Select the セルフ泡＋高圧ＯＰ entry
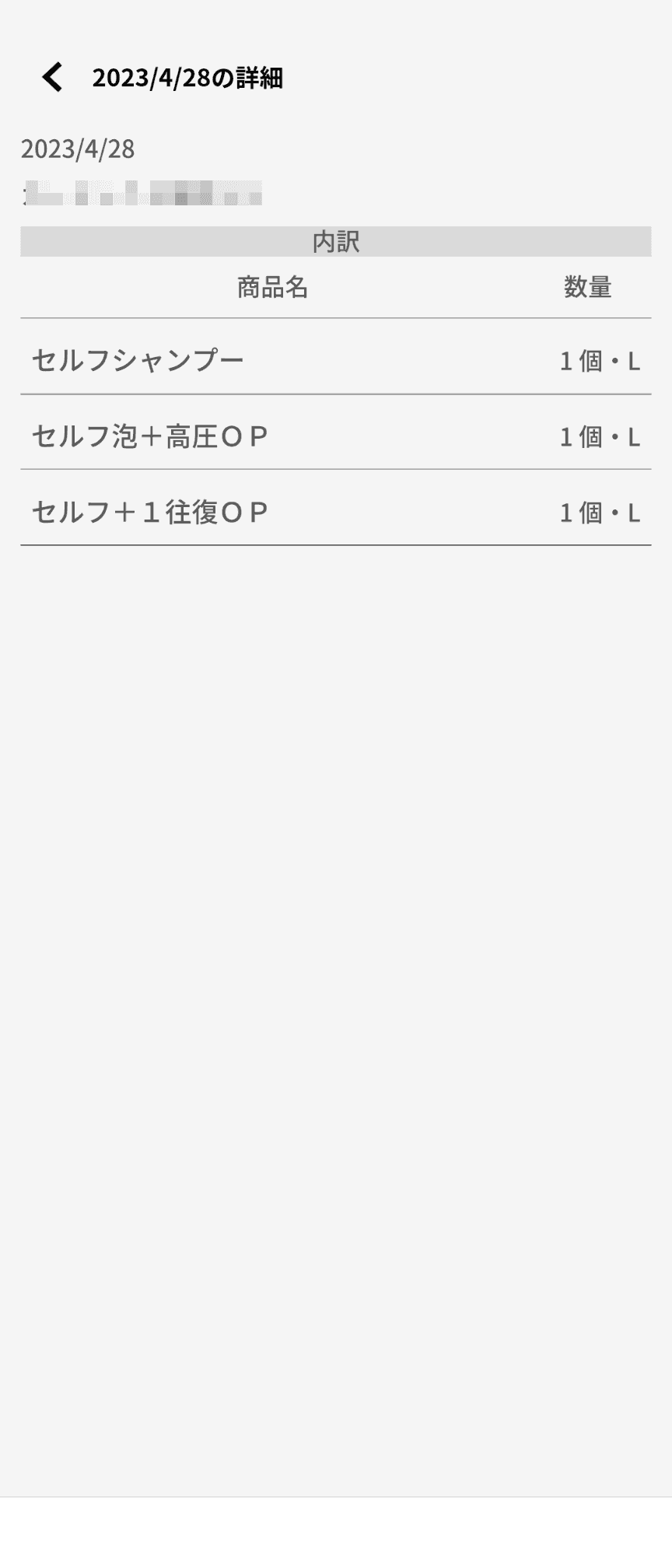The image size is (672, 1568). 336,436
